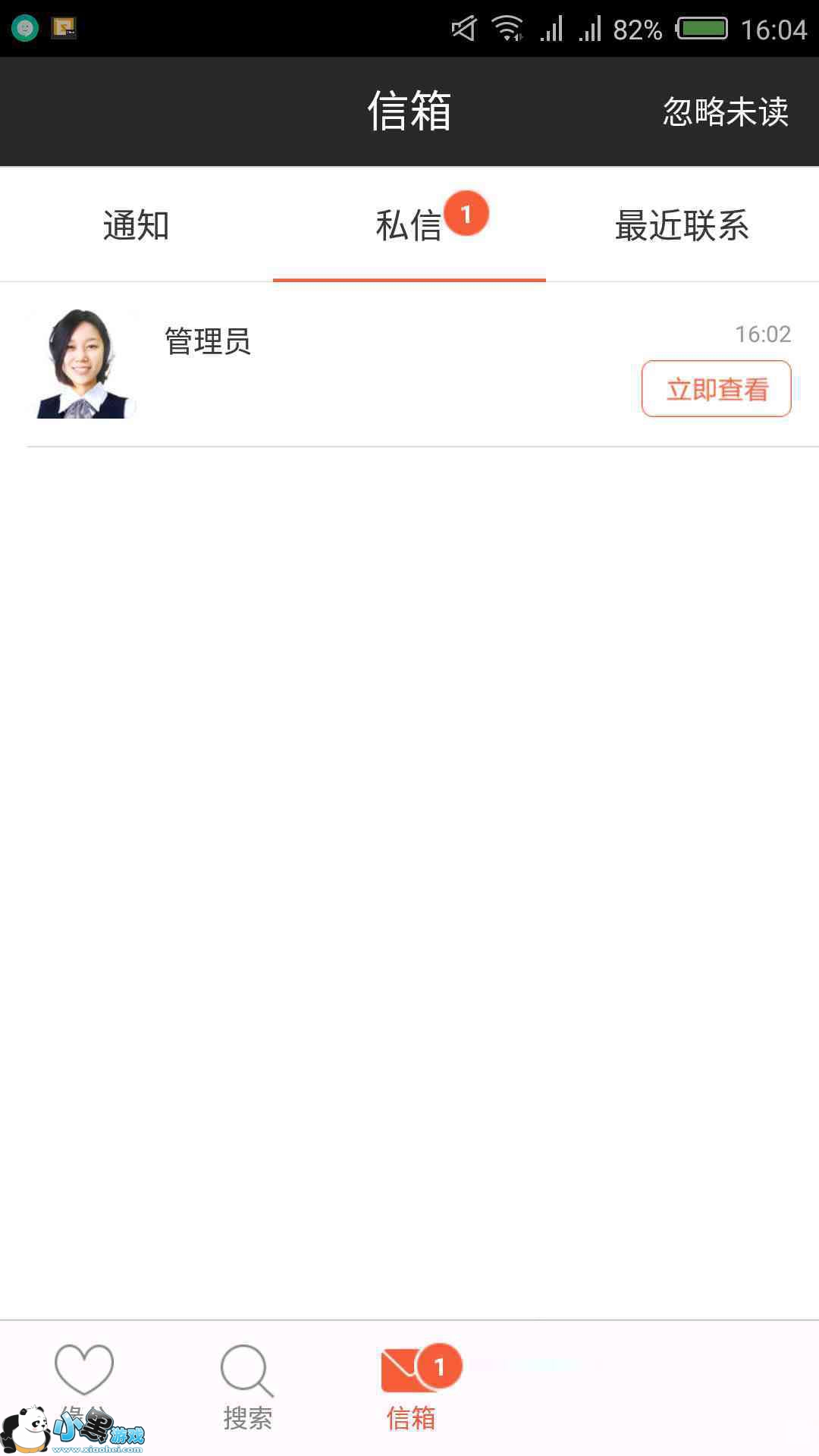The width and height of the screenshot is (819, 1456).
Task: Tap the 立即查看 button
Action: pyautogui.click(x=716, y=389)
